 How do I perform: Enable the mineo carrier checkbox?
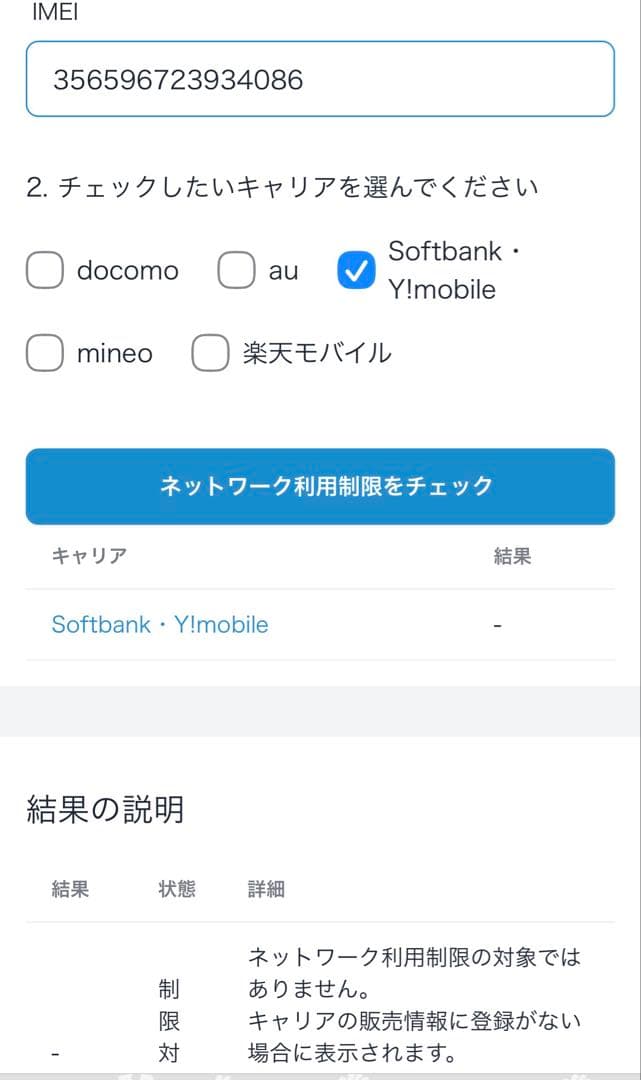(45, 353)
